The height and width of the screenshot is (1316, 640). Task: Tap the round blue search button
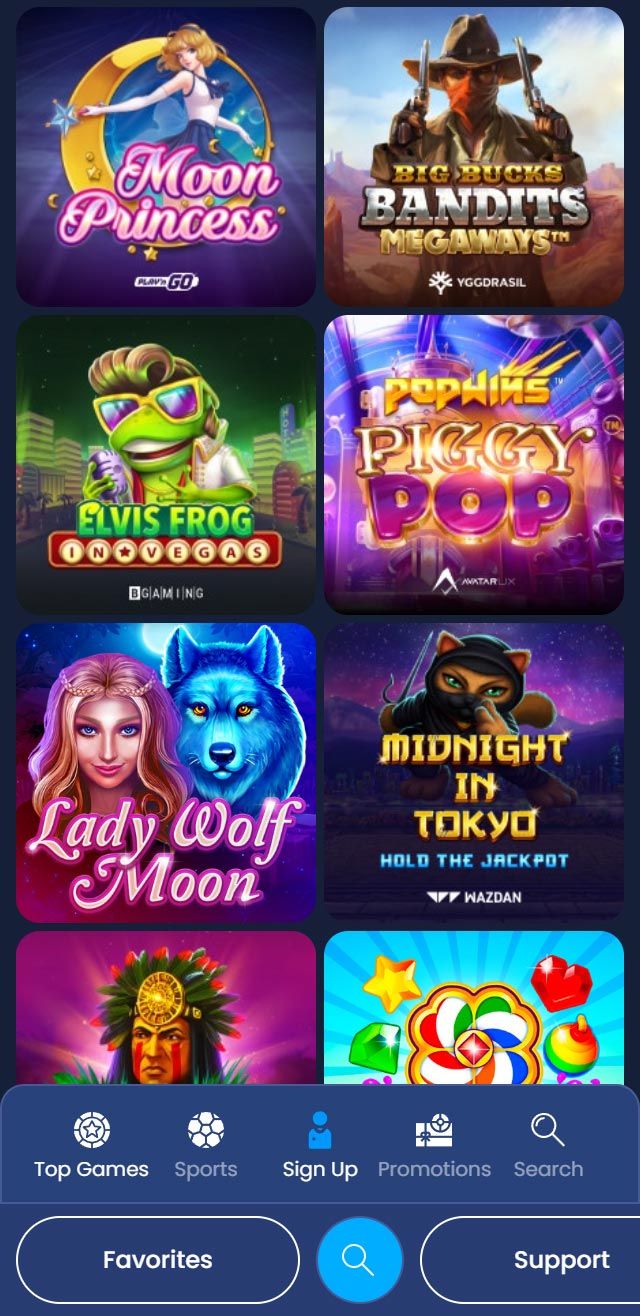(x=359, y=1260)
